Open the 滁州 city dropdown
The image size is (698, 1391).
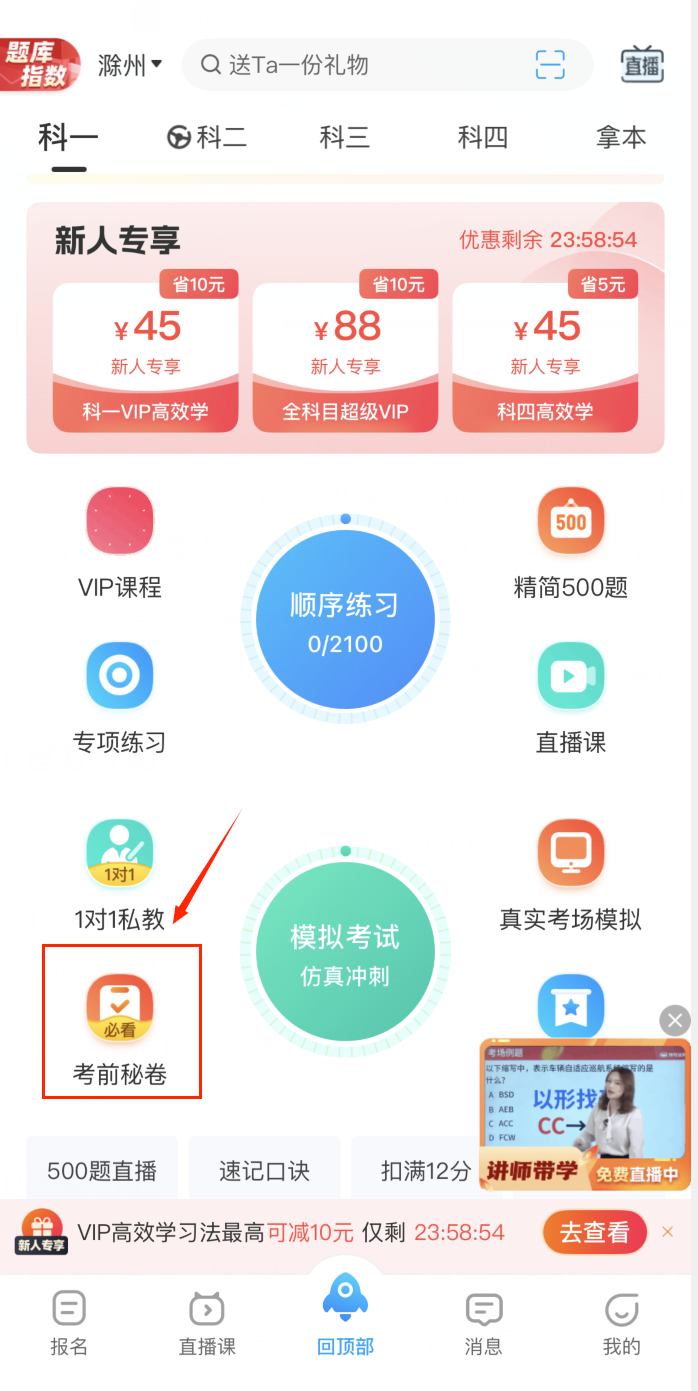130,66
